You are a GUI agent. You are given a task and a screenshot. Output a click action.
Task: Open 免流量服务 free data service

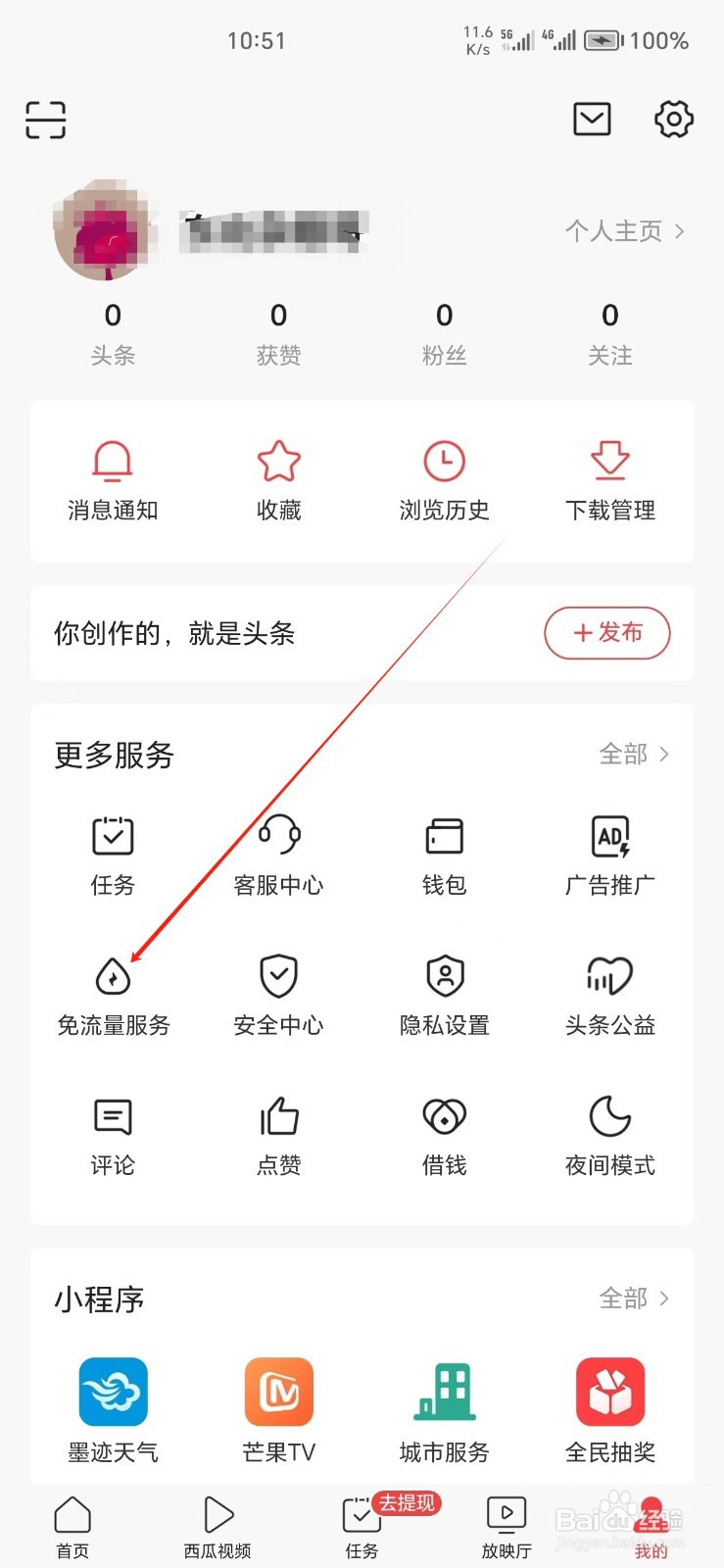click(x=112, y=993)
